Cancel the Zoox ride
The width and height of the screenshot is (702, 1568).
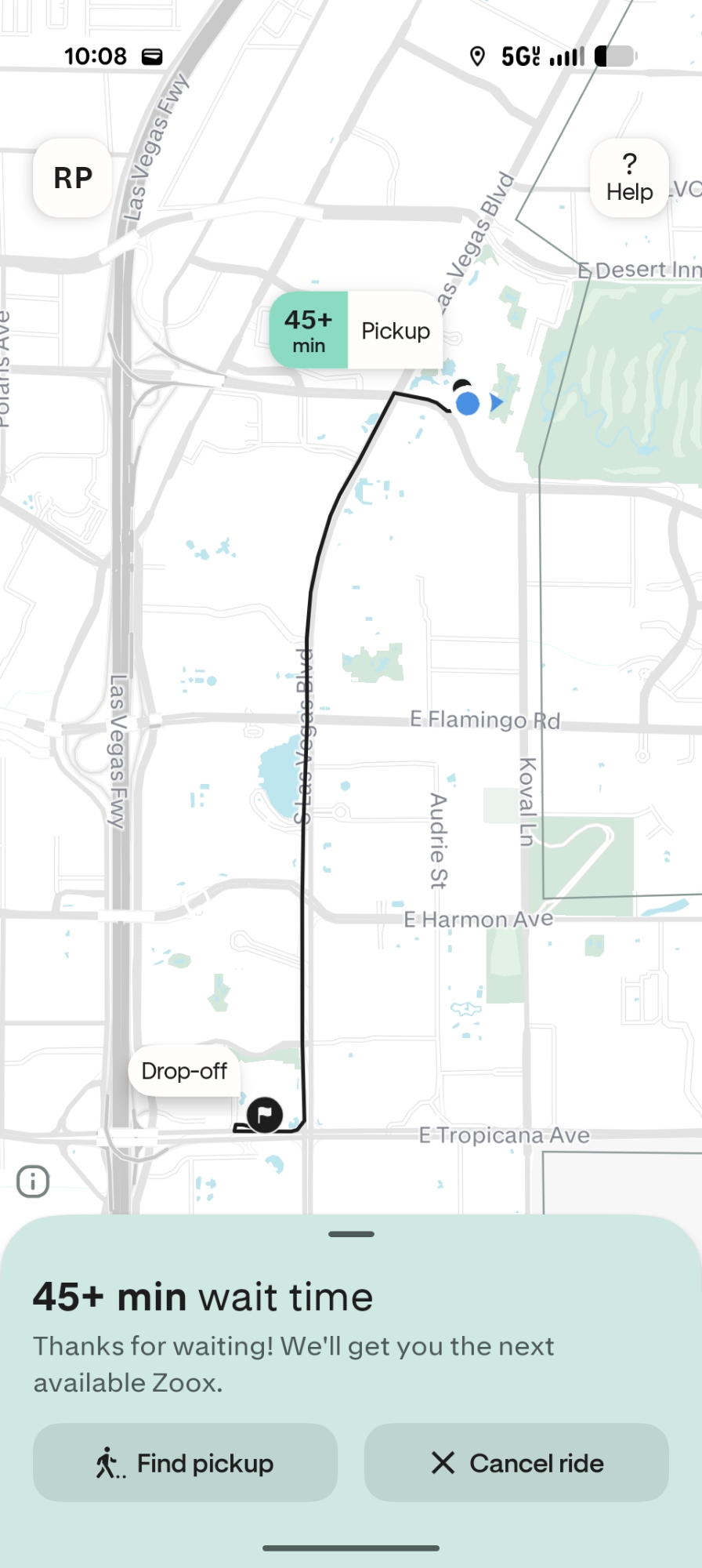pos(516,1463)
